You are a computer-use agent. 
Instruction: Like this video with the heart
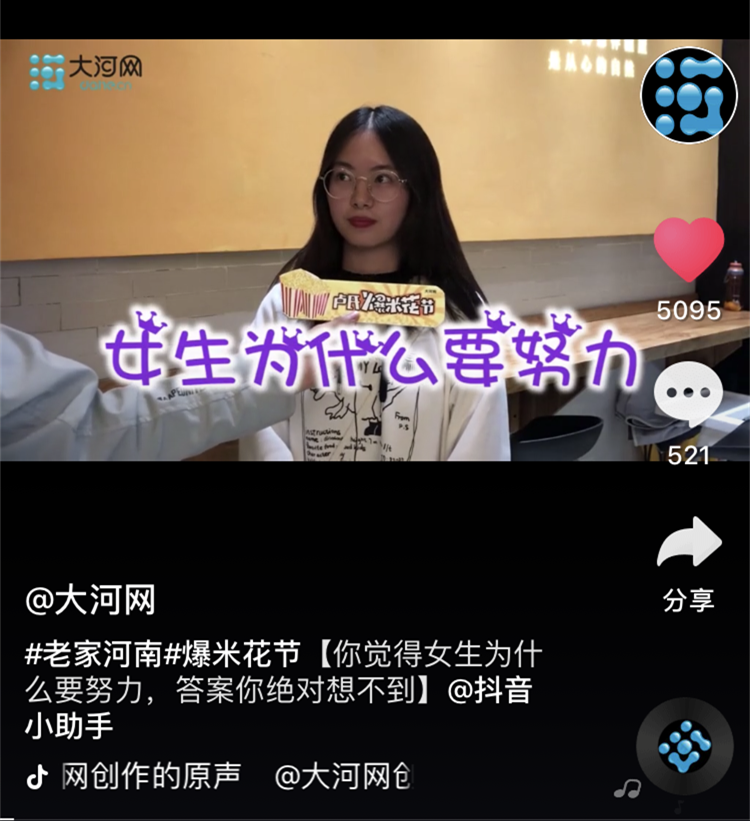[x=688, y=250]
